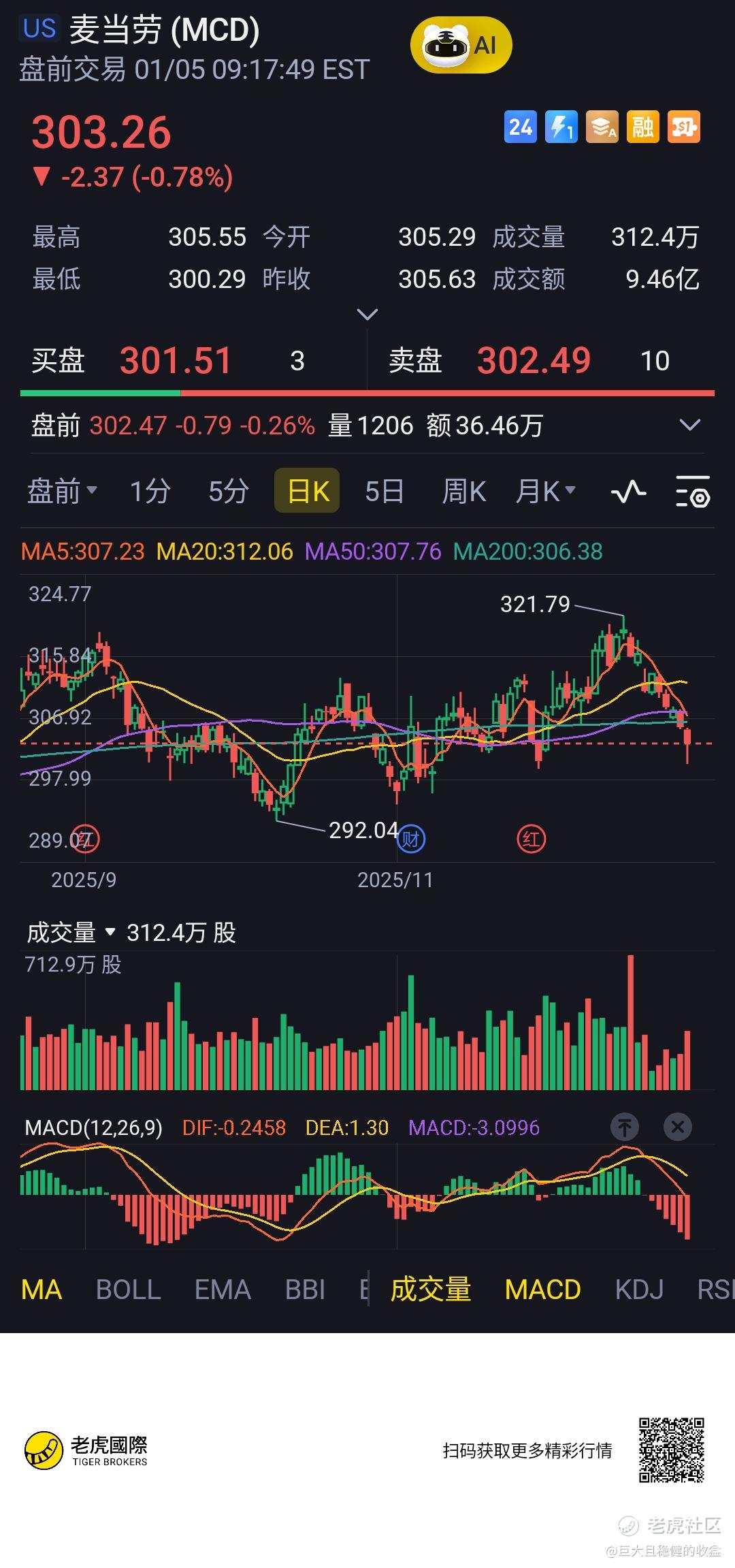
Task: Open the 盘前 chart period dropdown
Action: [62, 491]
